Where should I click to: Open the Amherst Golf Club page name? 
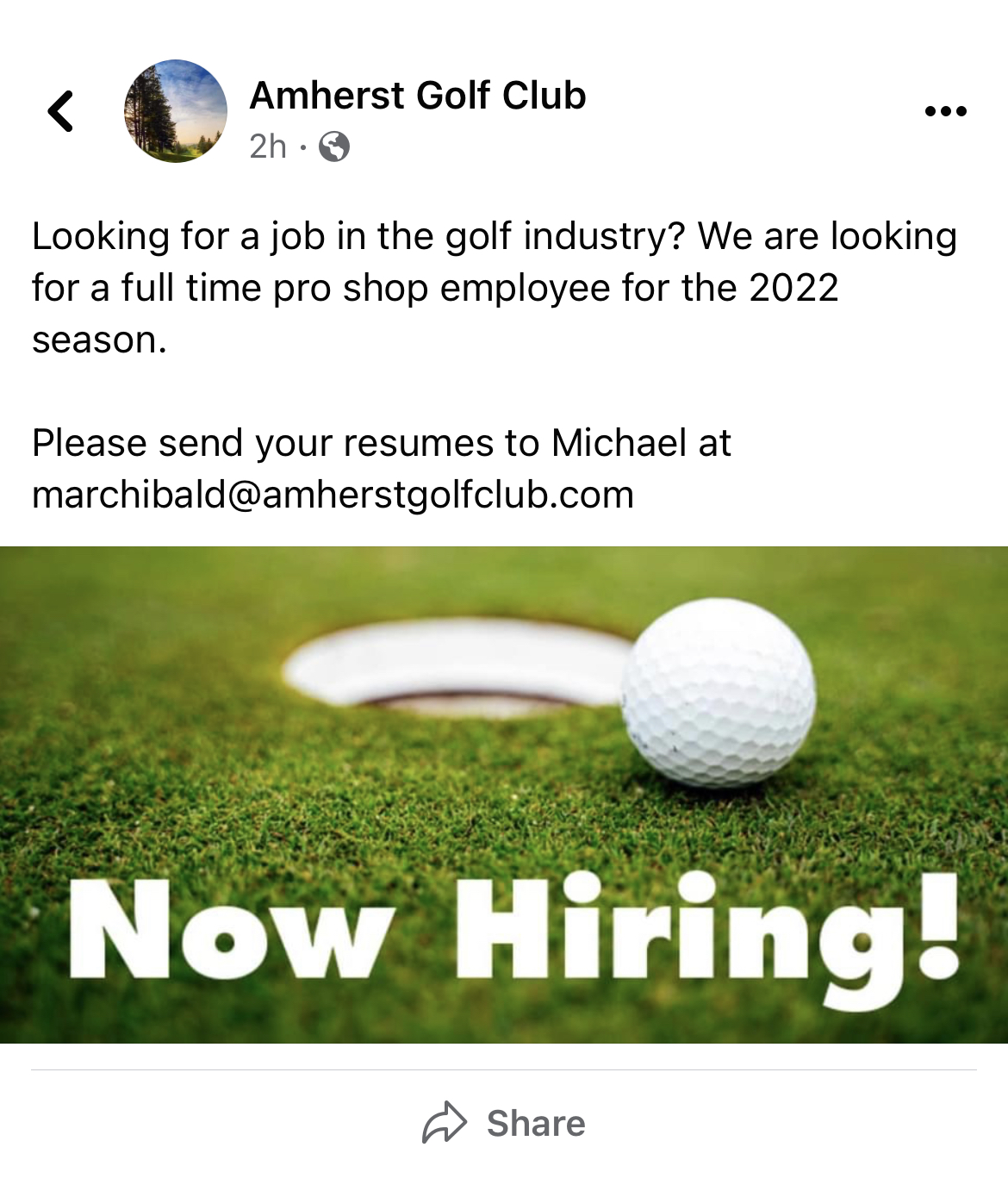pyautogui.click(x=418, y=96)
